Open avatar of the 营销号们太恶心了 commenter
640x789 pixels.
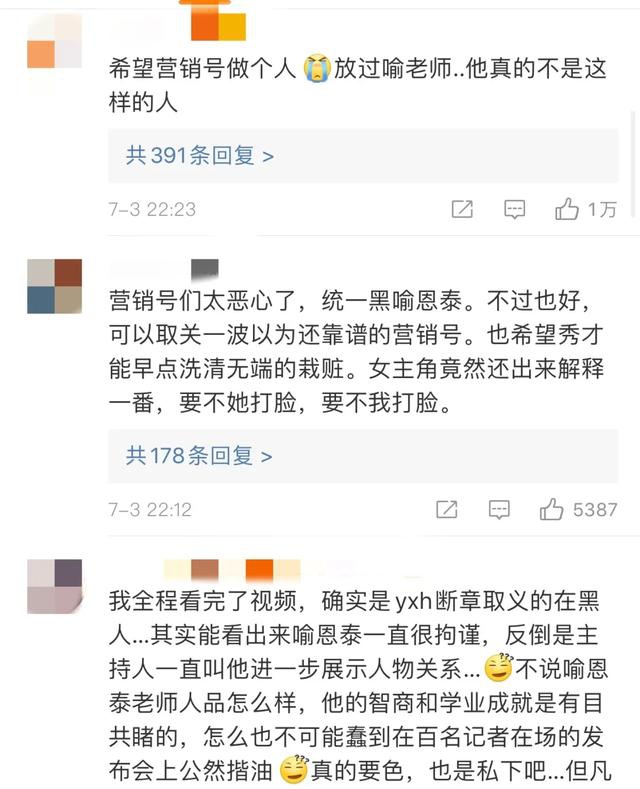[54, 286]
